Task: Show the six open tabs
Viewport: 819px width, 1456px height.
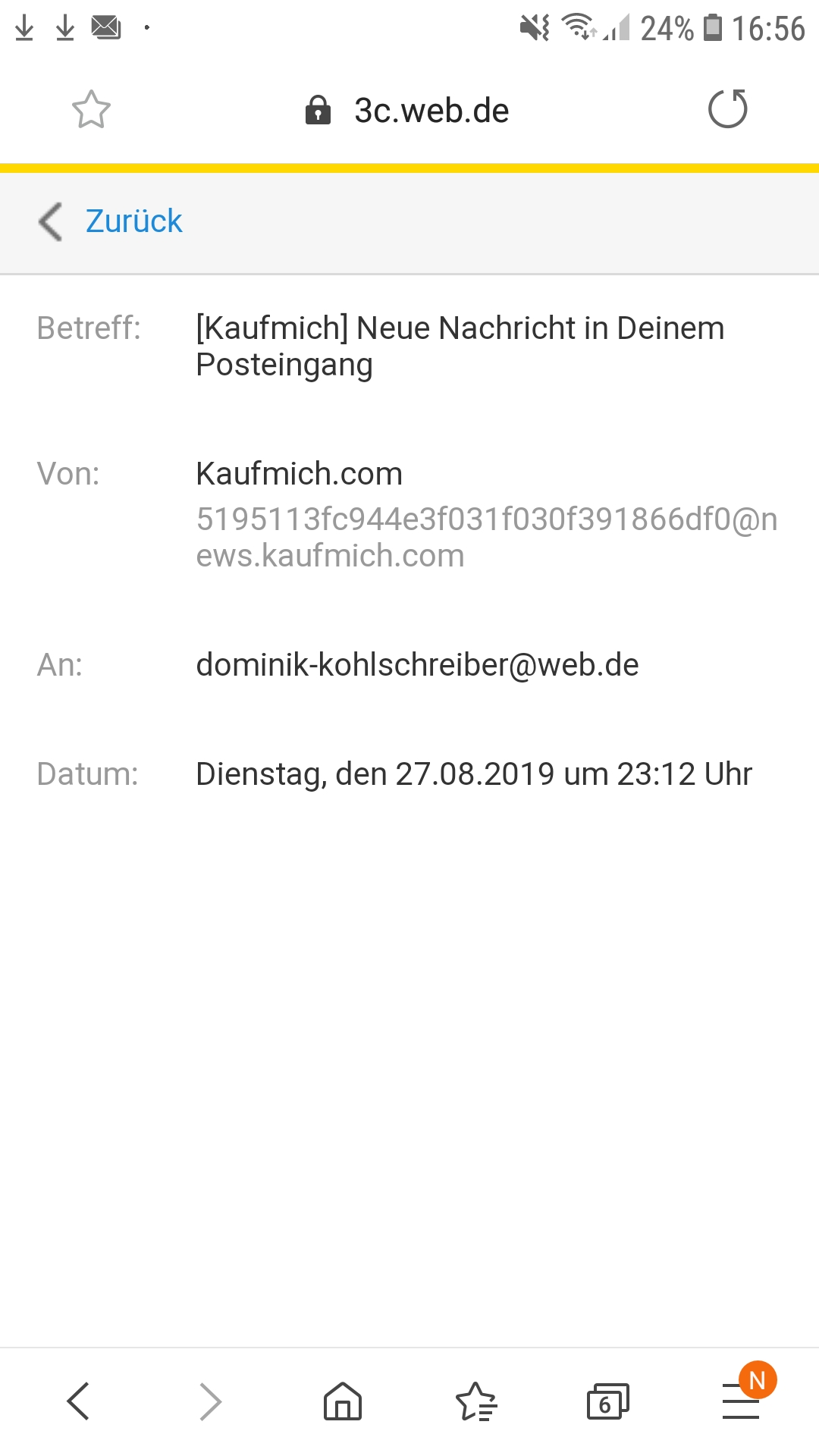Action: point(608,1401)
